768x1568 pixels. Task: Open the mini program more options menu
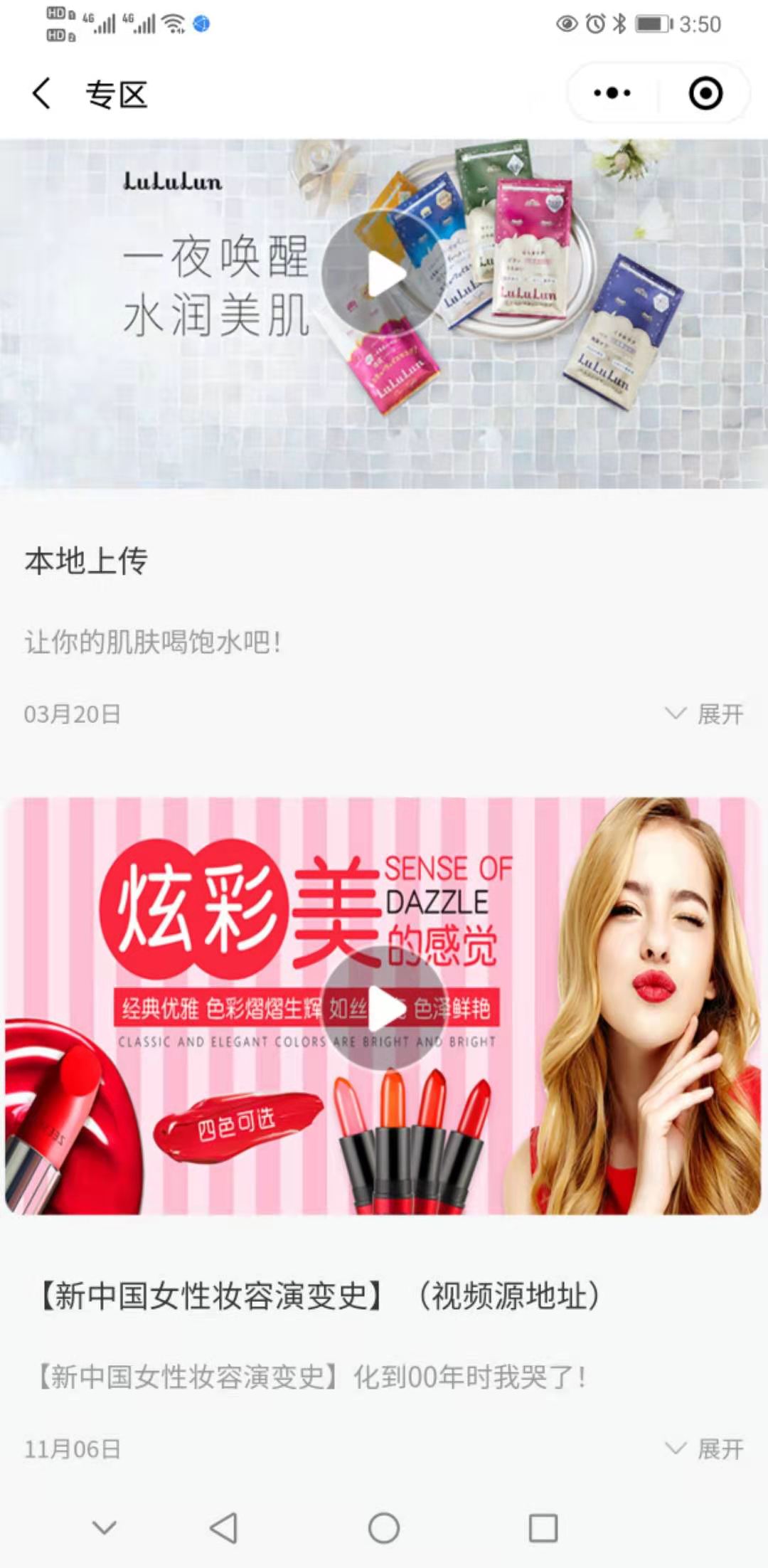click(612, 93)
